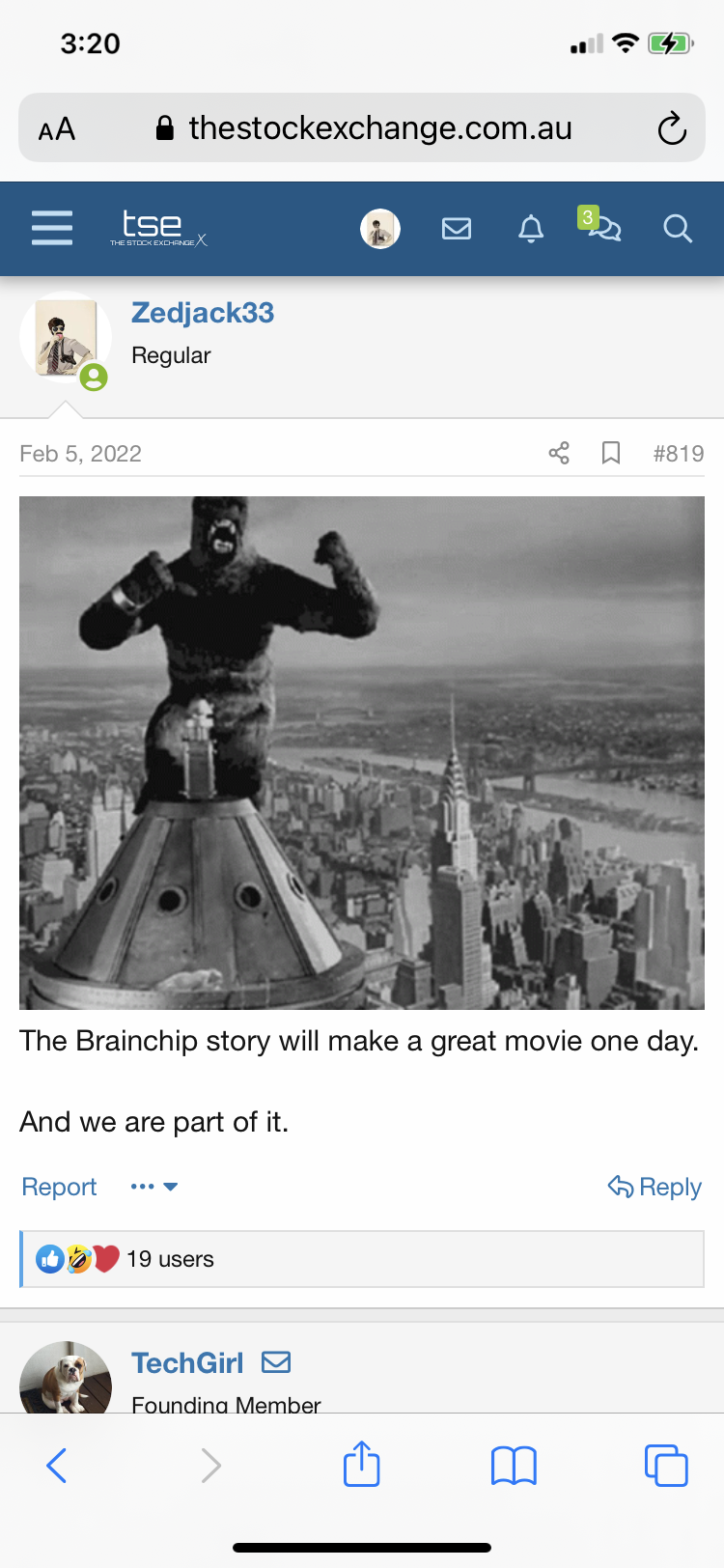Open the #819 post permalink
This screenshot has height=1568, width=724.
tap(678, 453)
